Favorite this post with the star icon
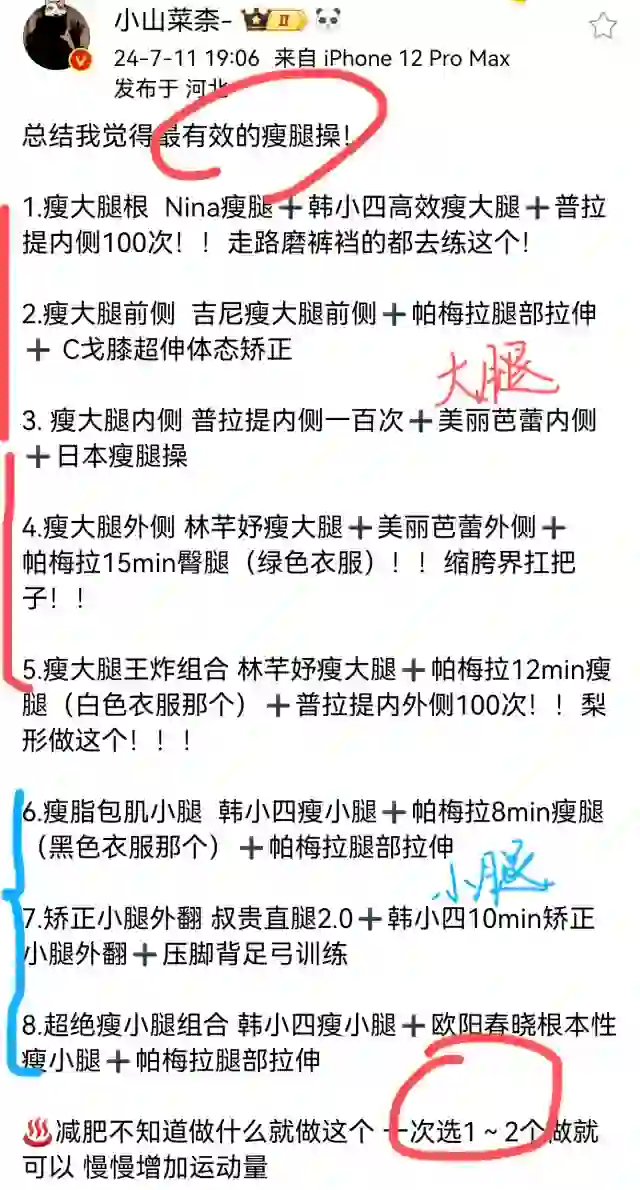 click(x=604, y=27)
